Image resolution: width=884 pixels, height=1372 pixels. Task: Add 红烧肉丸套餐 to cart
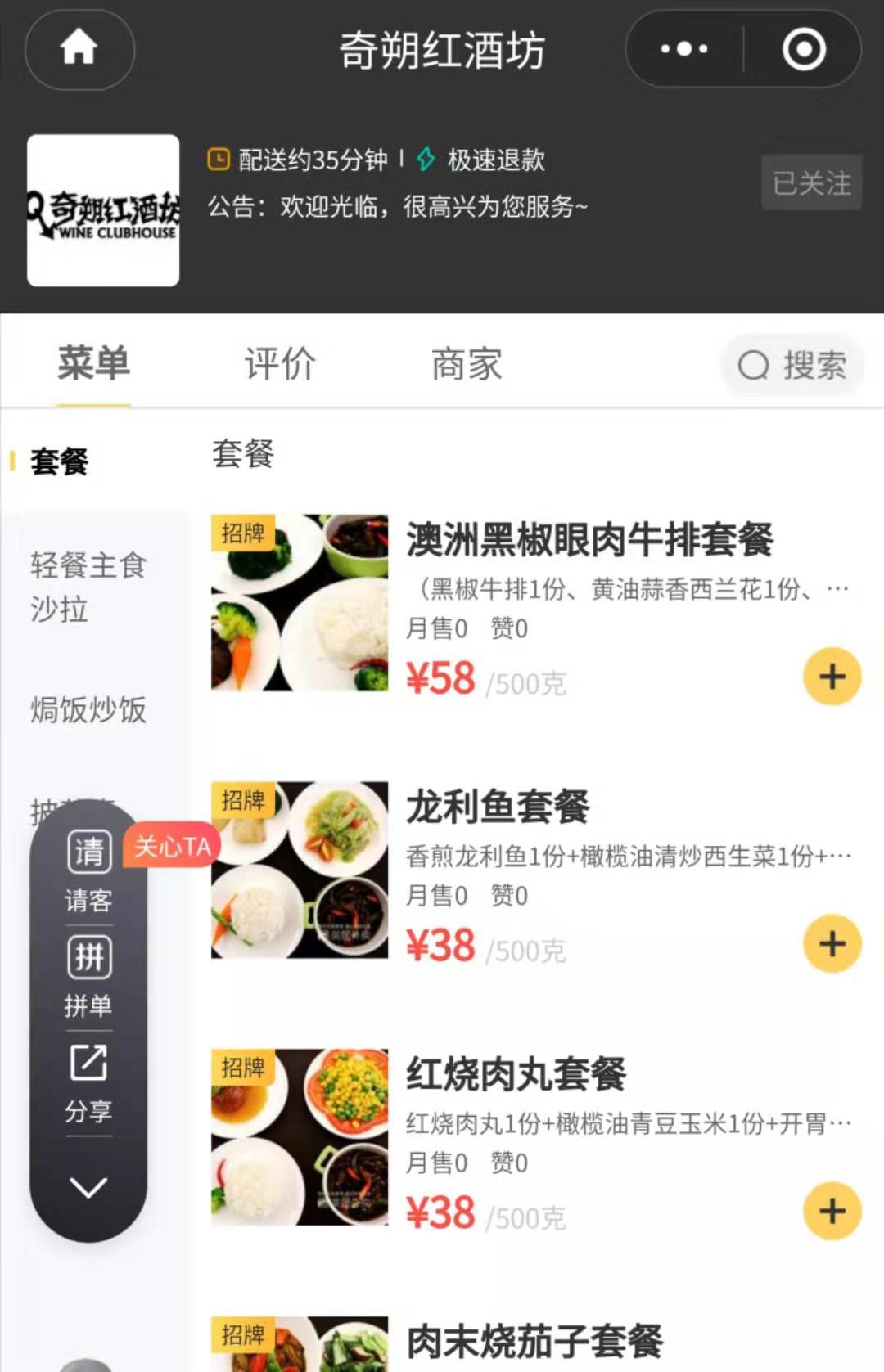click(832, 1212)
